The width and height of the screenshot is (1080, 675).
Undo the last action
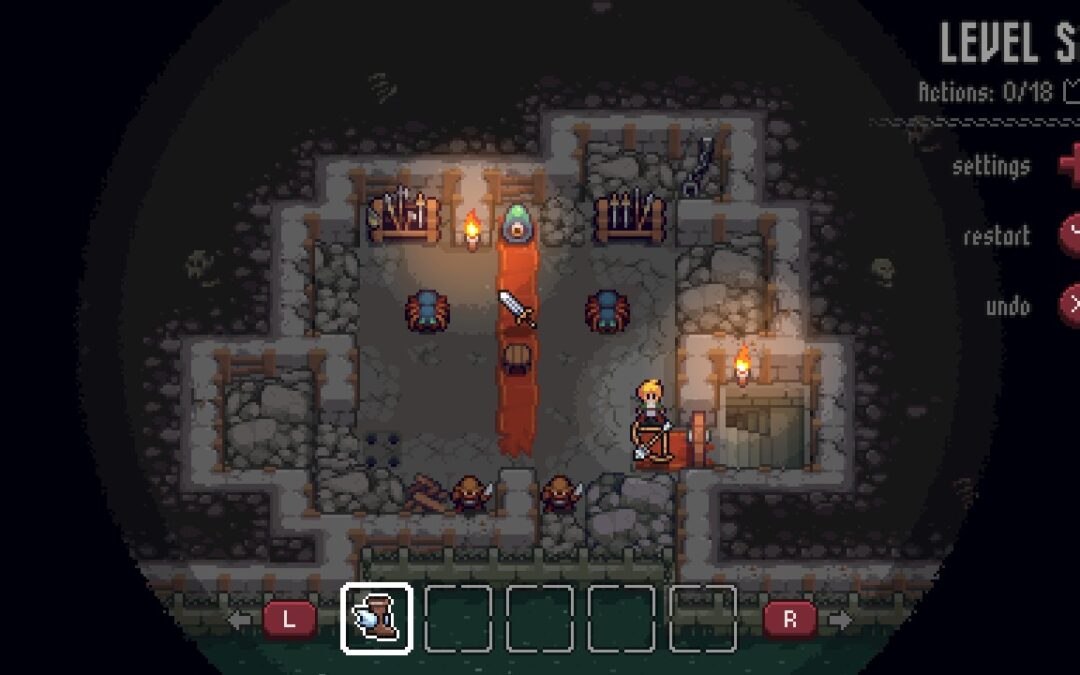click(1069, 306)
